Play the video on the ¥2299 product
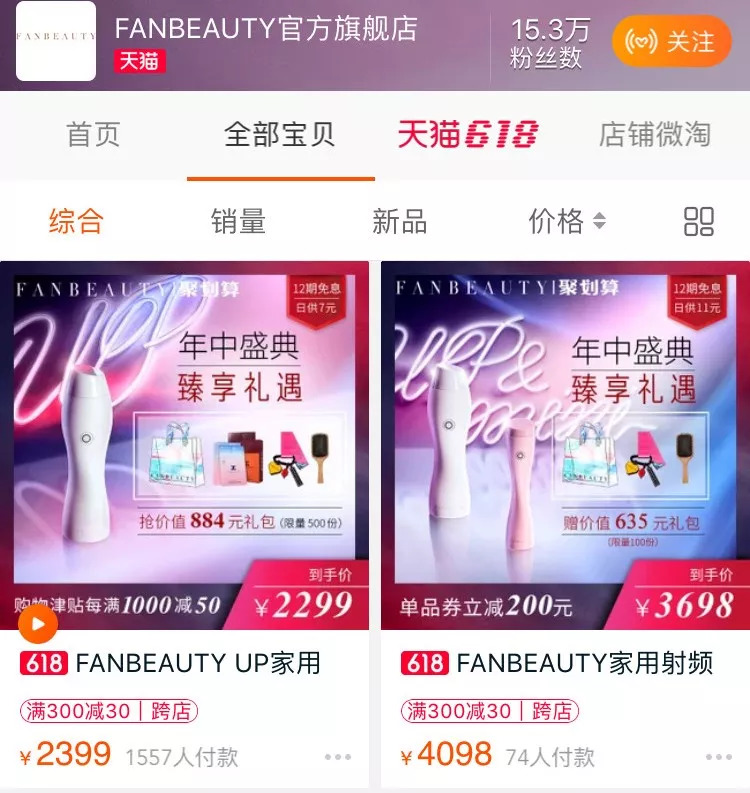 coord(38,625)
